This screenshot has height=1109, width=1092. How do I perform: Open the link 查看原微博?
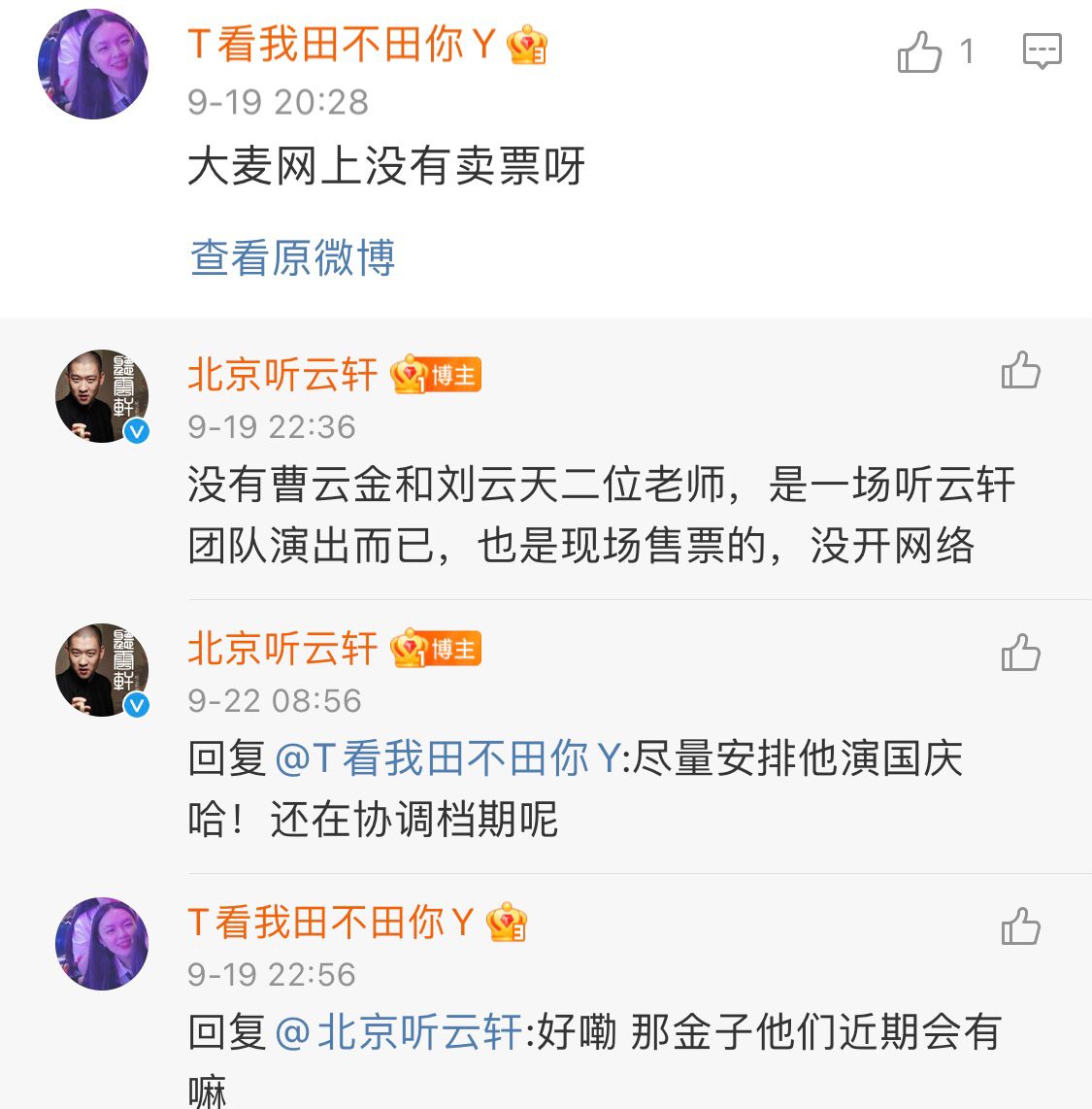(x=289, y=259)
